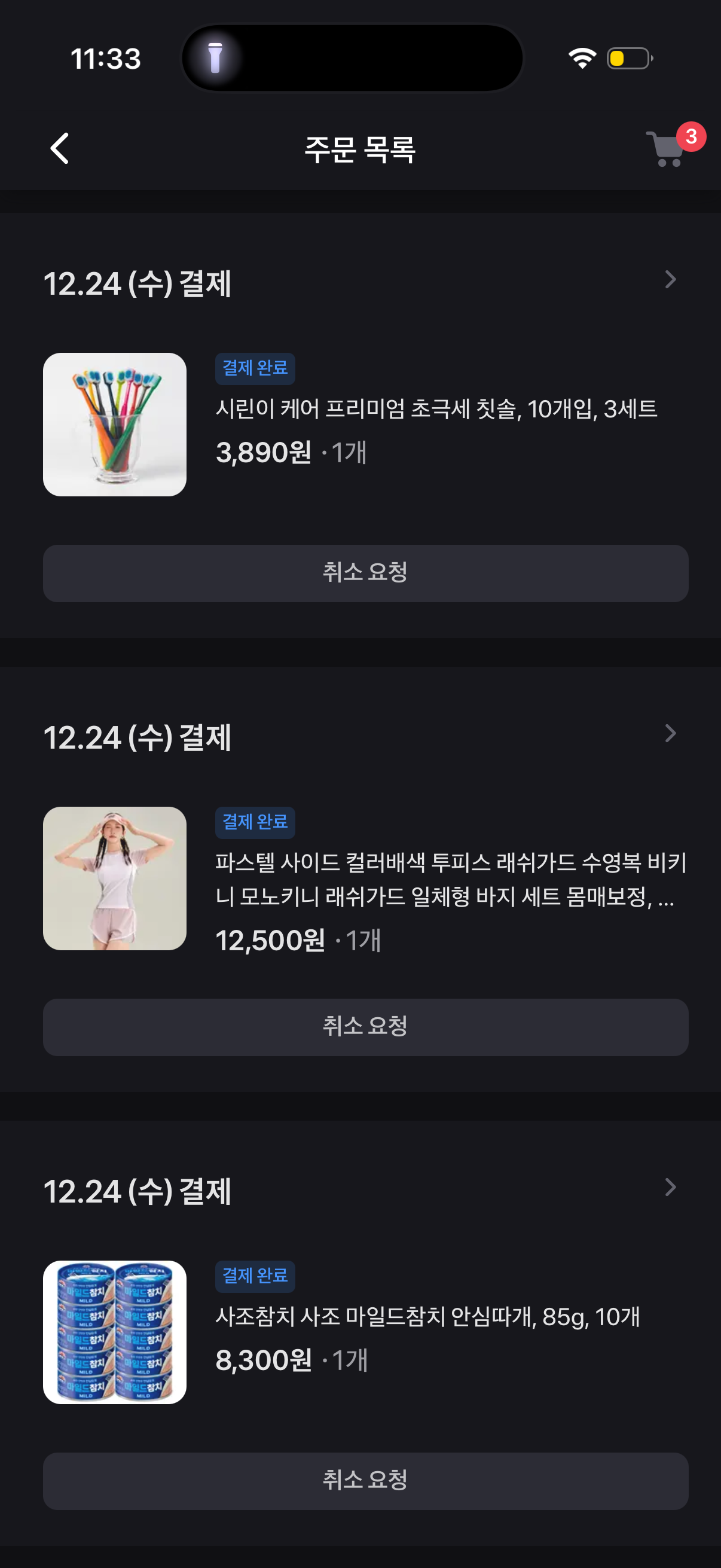This screenshot has width=721, height=1568.
Task: Open the shopping cart
Action: [x=667, y=148]
